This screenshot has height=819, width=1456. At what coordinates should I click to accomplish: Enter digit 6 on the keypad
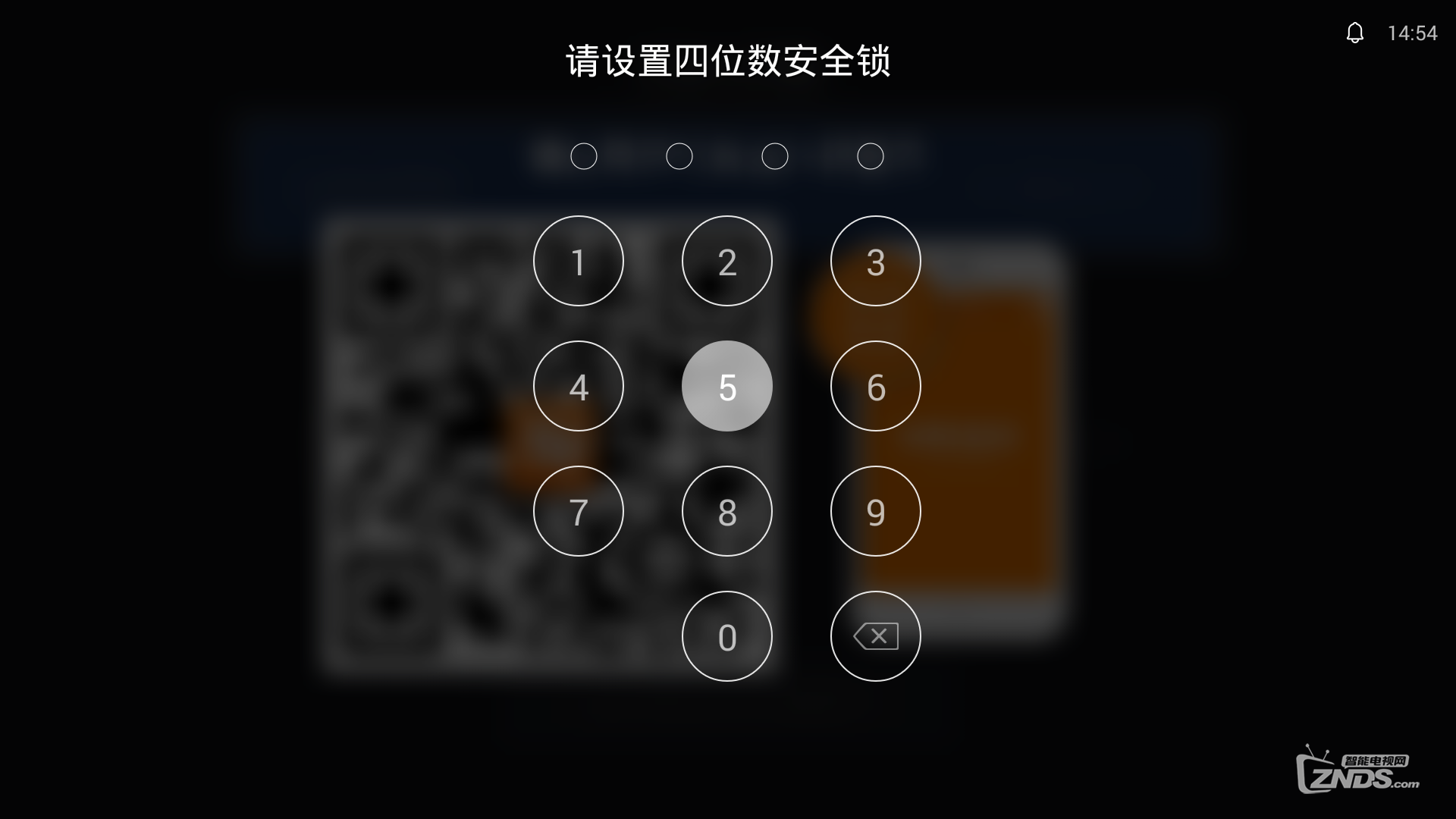point(875,386)
